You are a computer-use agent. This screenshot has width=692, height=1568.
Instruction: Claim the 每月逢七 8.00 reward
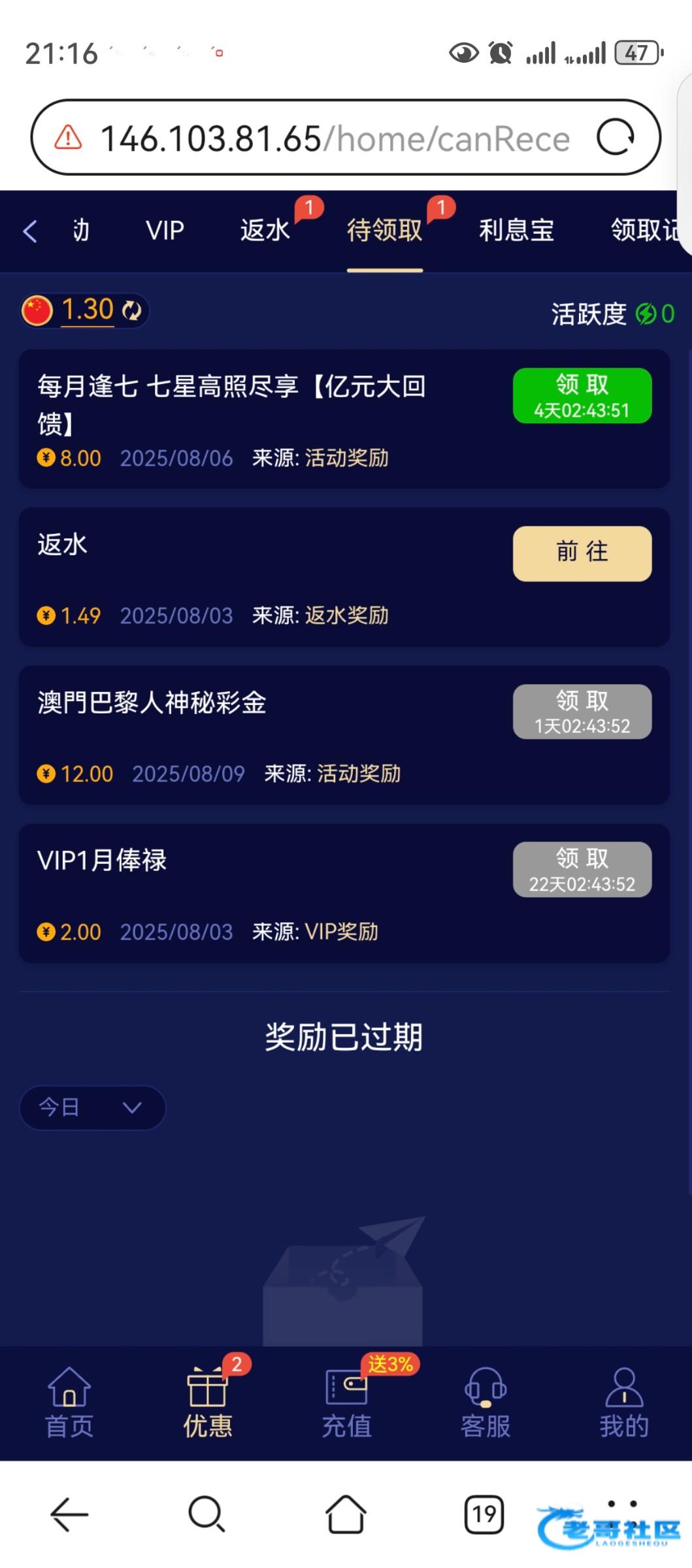582,396
